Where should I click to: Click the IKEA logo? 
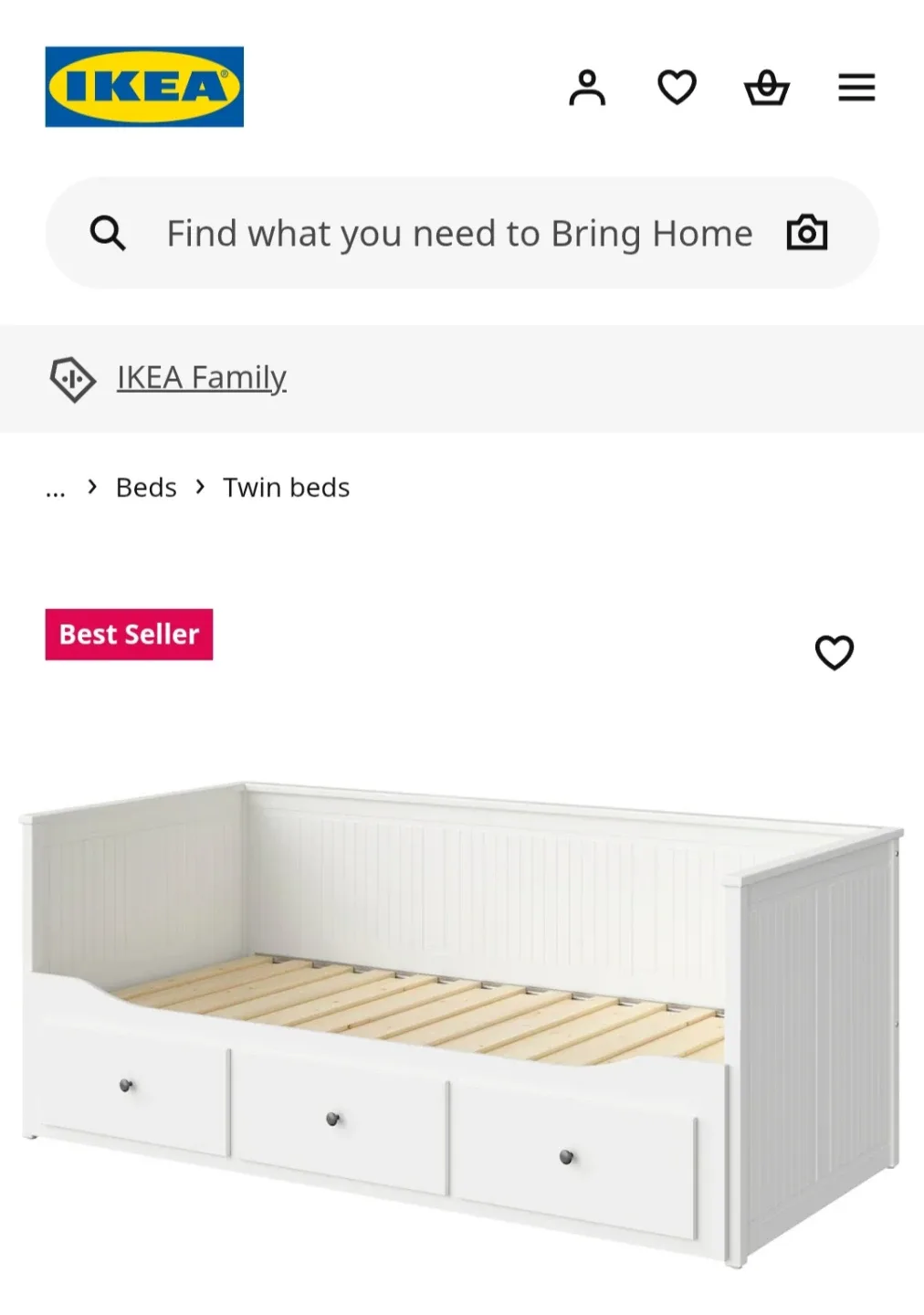click(x=143, y=87)
